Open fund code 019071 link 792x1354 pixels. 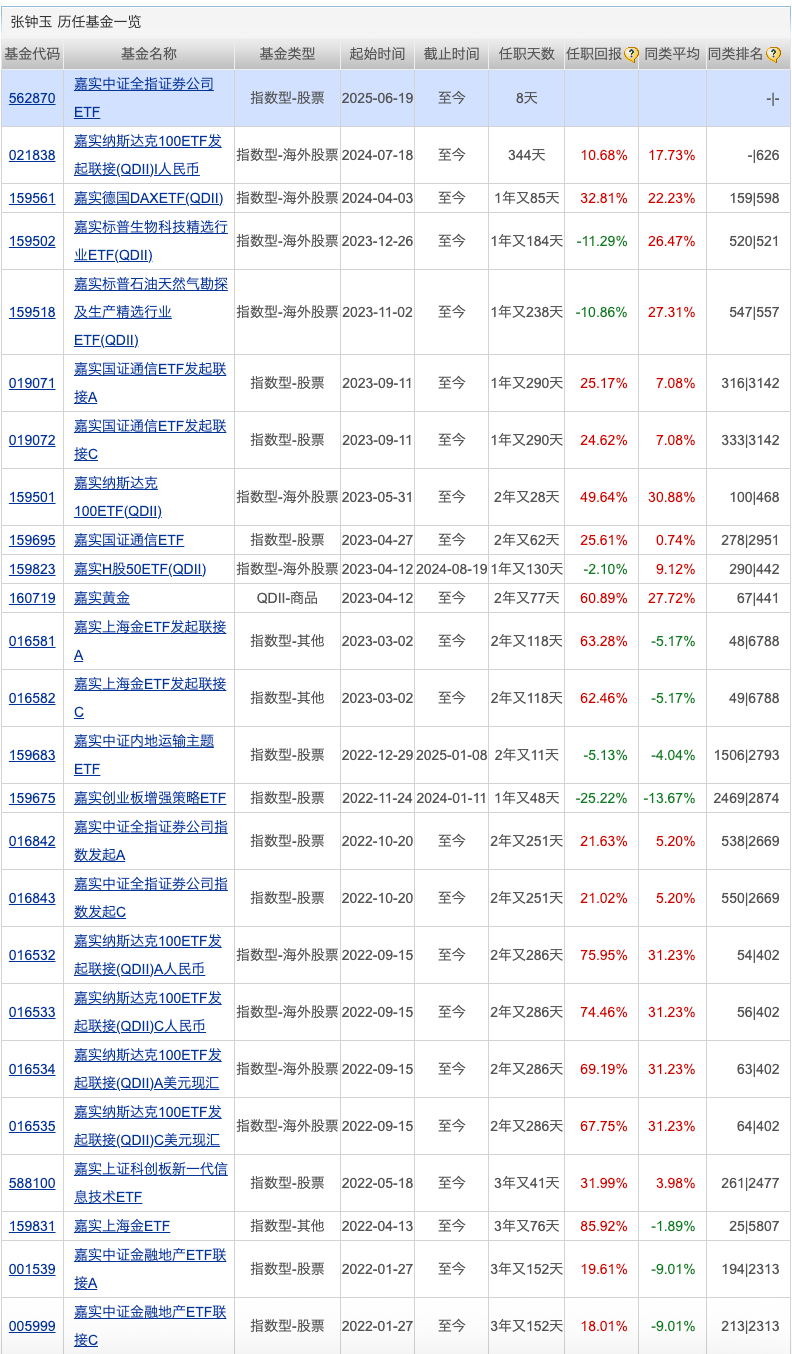(32, 383)
